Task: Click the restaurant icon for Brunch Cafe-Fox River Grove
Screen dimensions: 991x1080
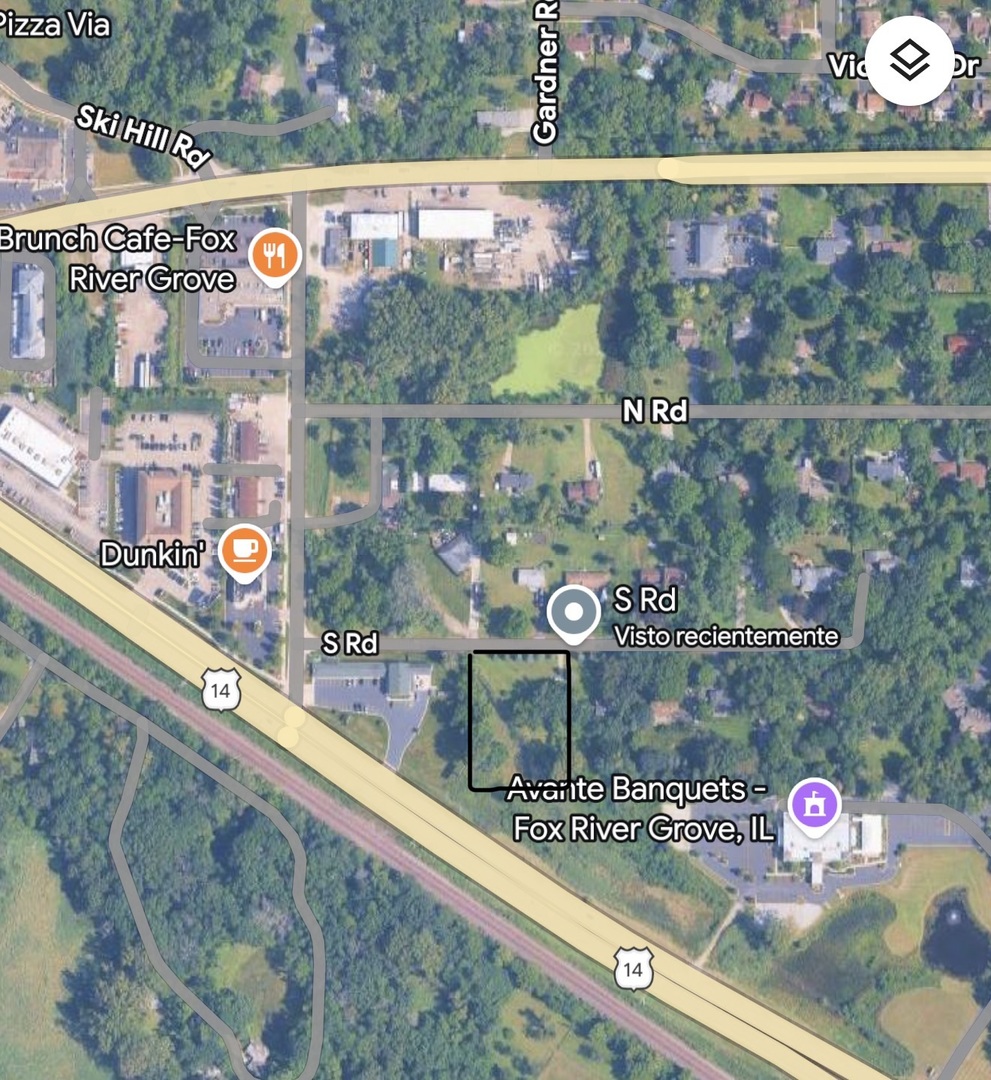Action: 274,255
